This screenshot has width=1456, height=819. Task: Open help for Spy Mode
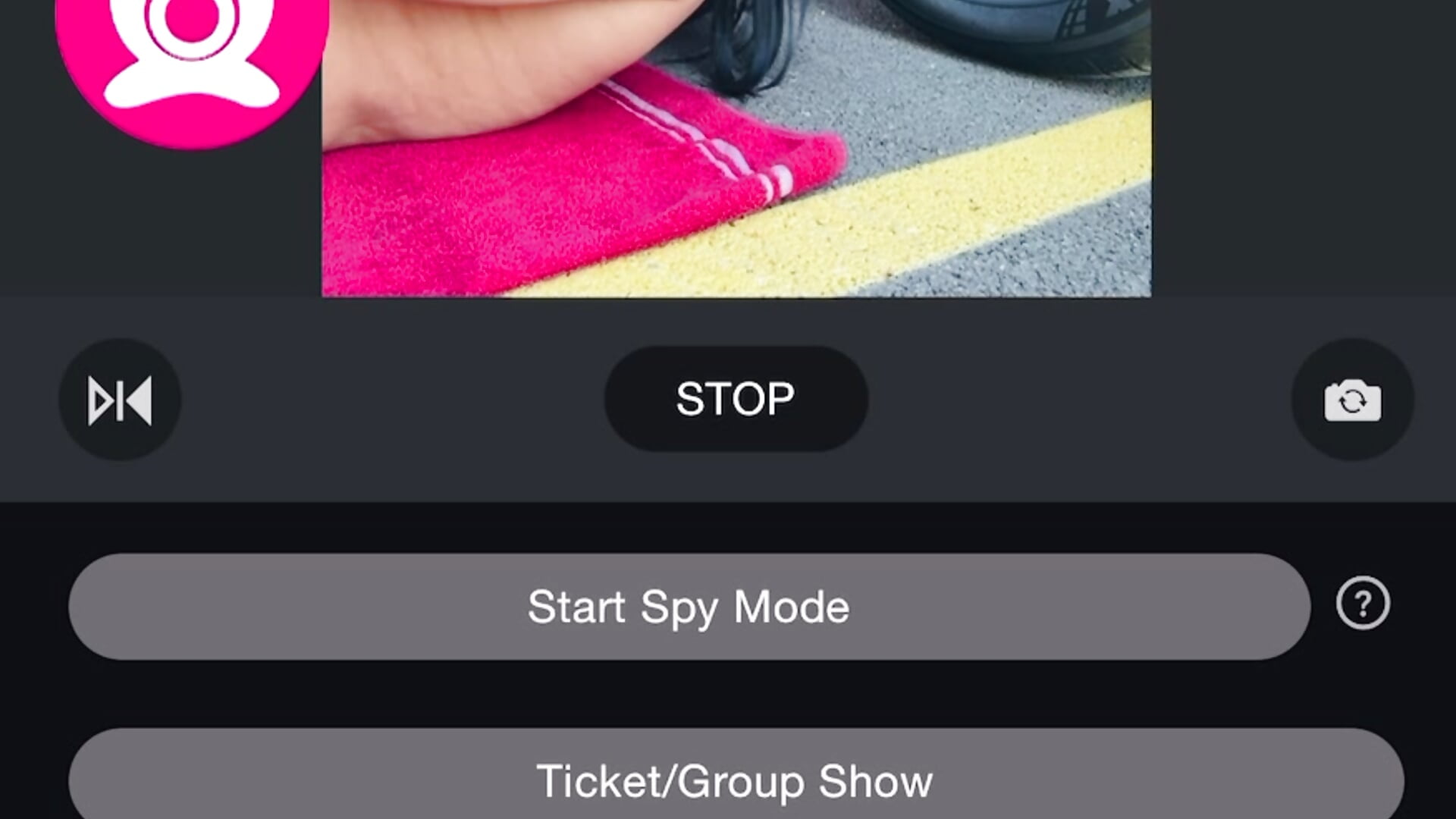pos(1363,604)
